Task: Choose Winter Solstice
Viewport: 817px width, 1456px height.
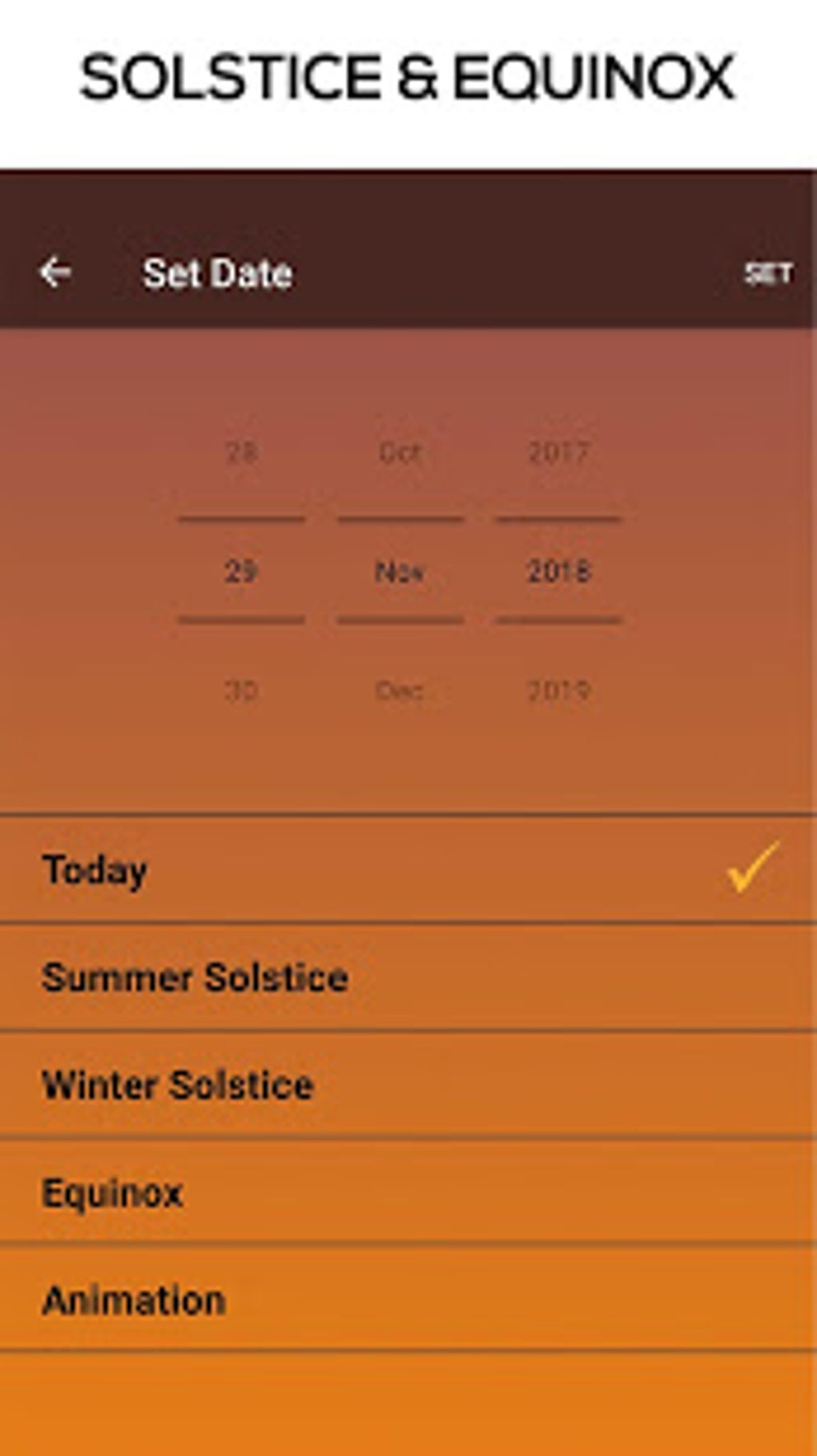Action: [408, 1085]
